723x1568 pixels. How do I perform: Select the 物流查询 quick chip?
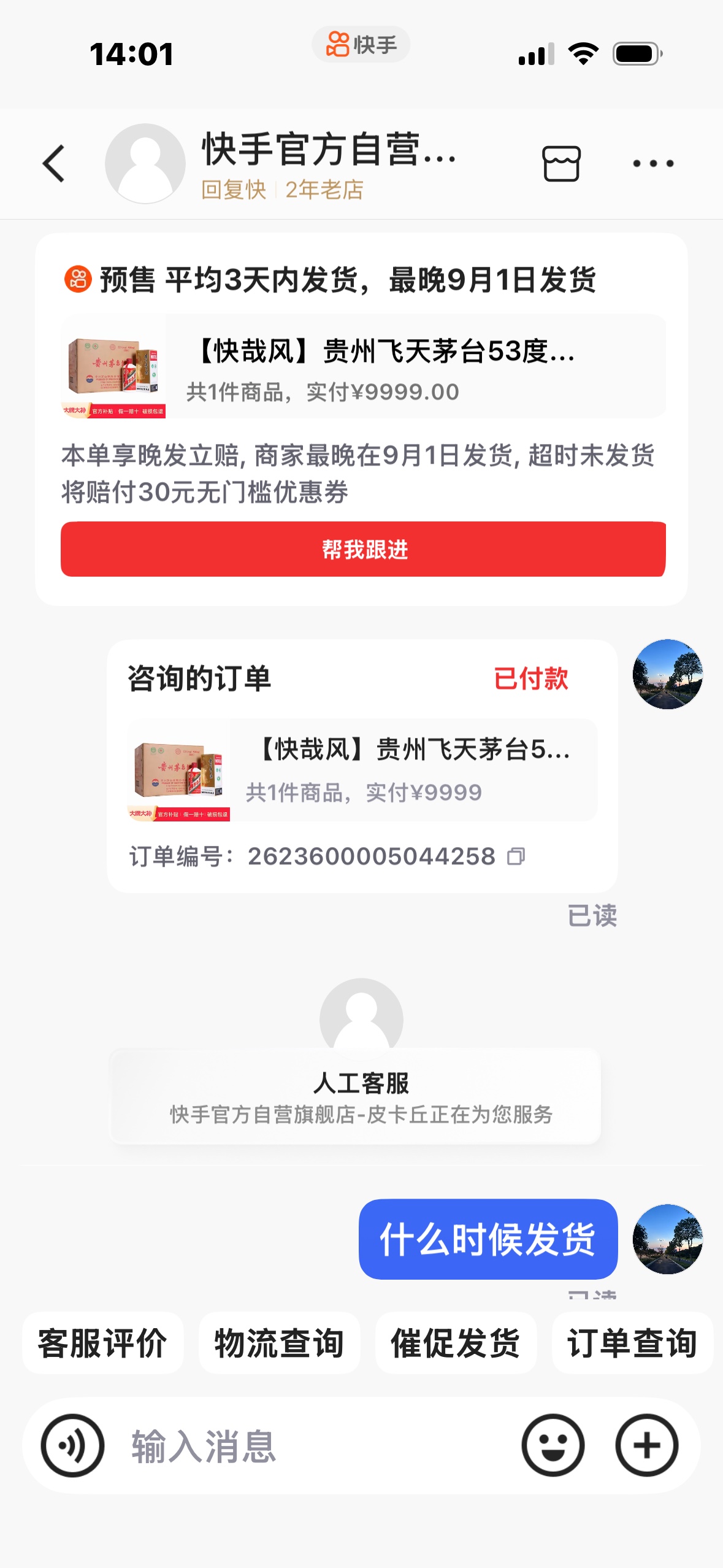pos(279,1343)
